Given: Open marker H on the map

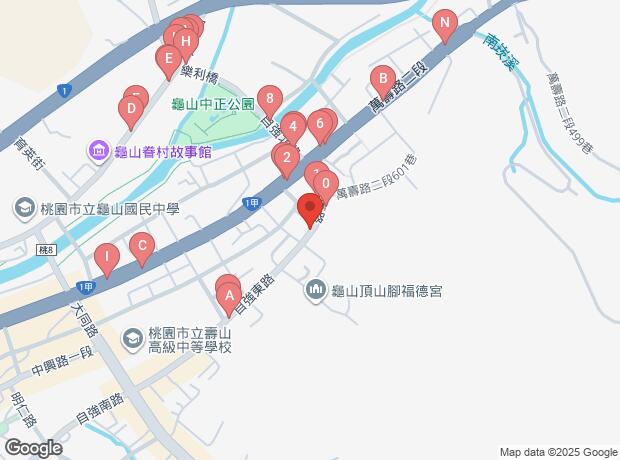Looking at the screenshot, I should [x=184, y=41].
